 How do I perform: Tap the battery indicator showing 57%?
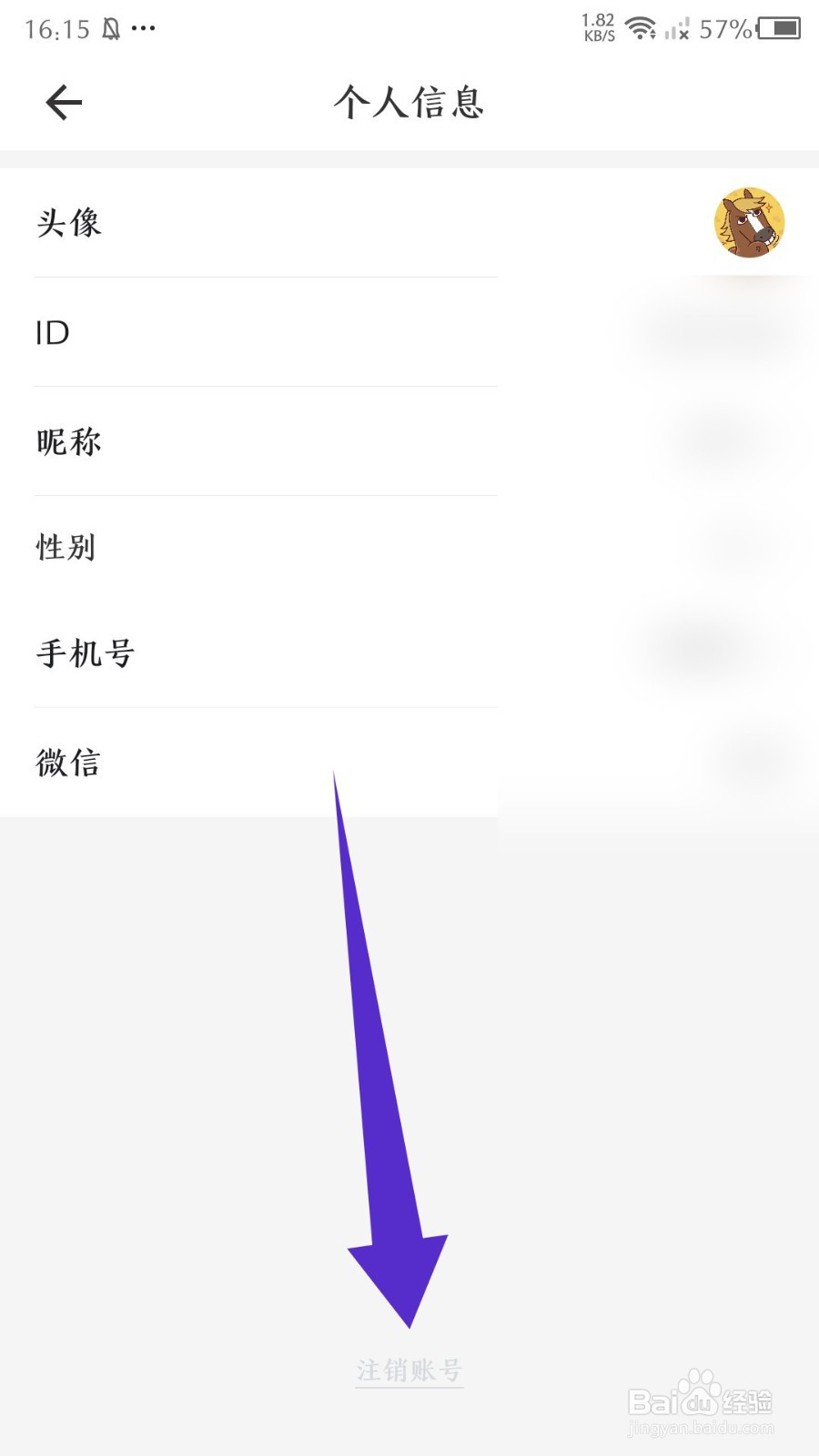pyautogui.click(x=778, y=29)
